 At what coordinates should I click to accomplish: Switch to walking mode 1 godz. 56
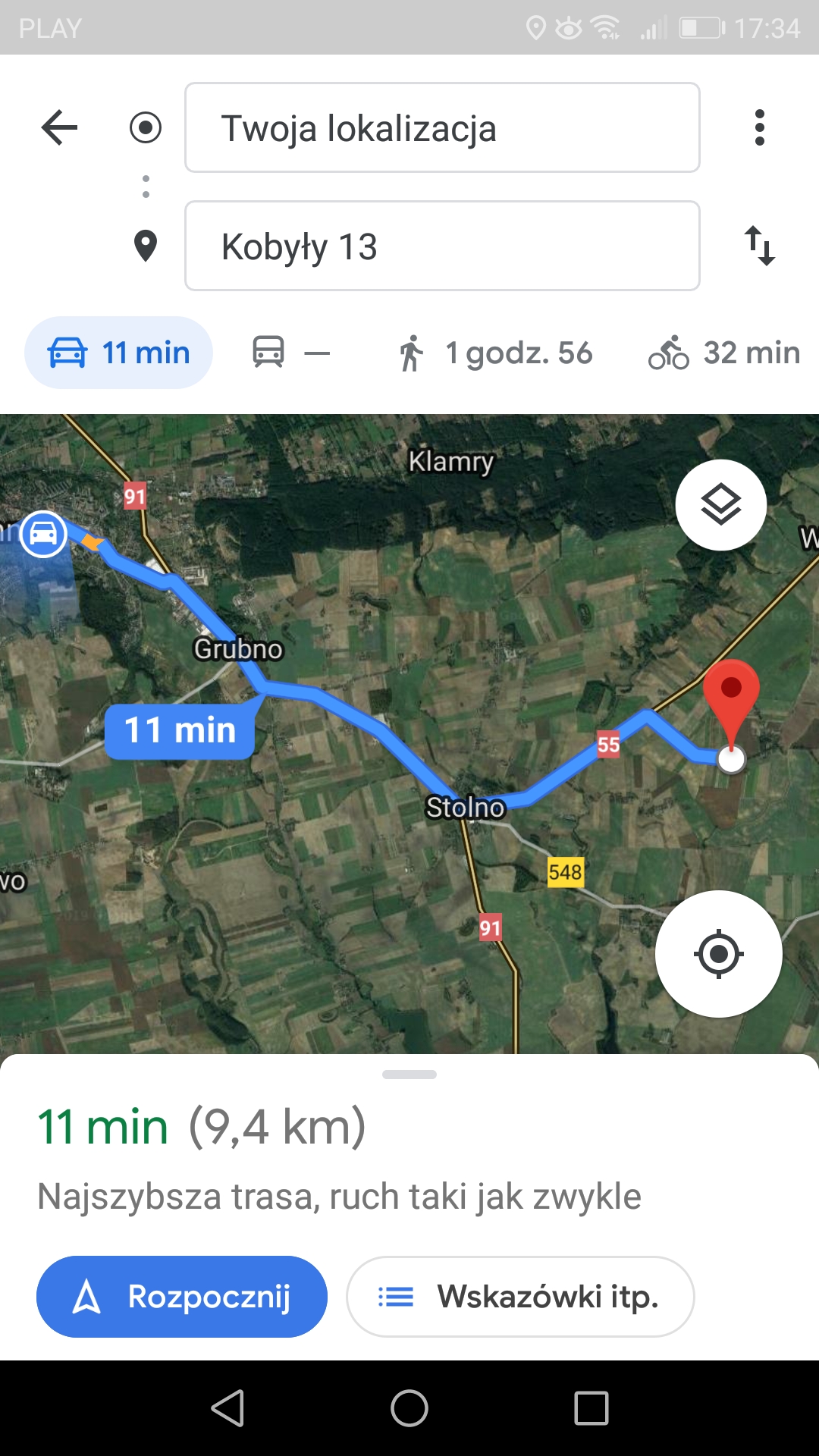(x=494, y=353)
